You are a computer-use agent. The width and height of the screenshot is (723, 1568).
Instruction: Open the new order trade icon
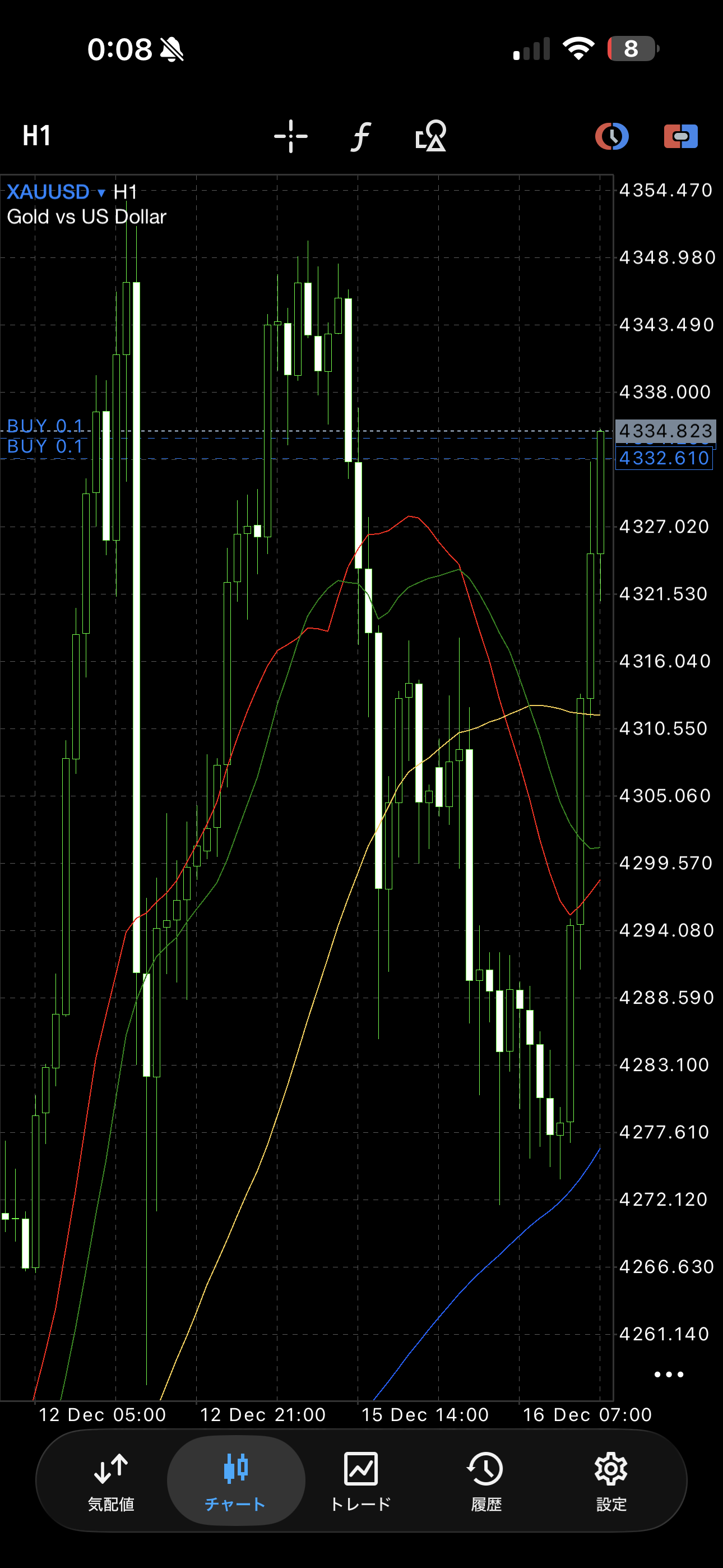[x=680, y=136]
